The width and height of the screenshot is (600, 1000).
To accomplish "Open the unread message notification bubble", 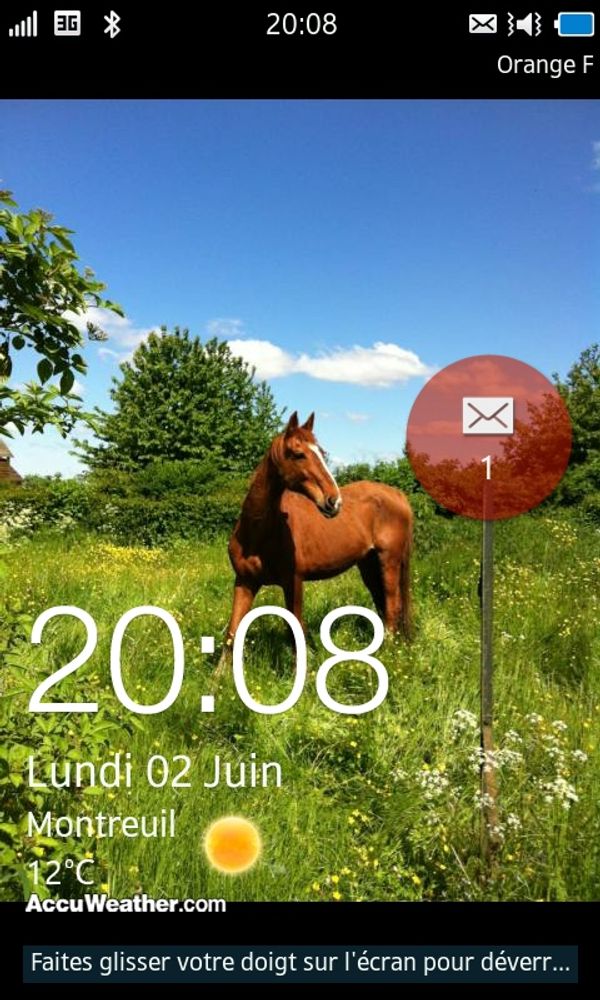I will pyautogui.click(x=488, y=436).
